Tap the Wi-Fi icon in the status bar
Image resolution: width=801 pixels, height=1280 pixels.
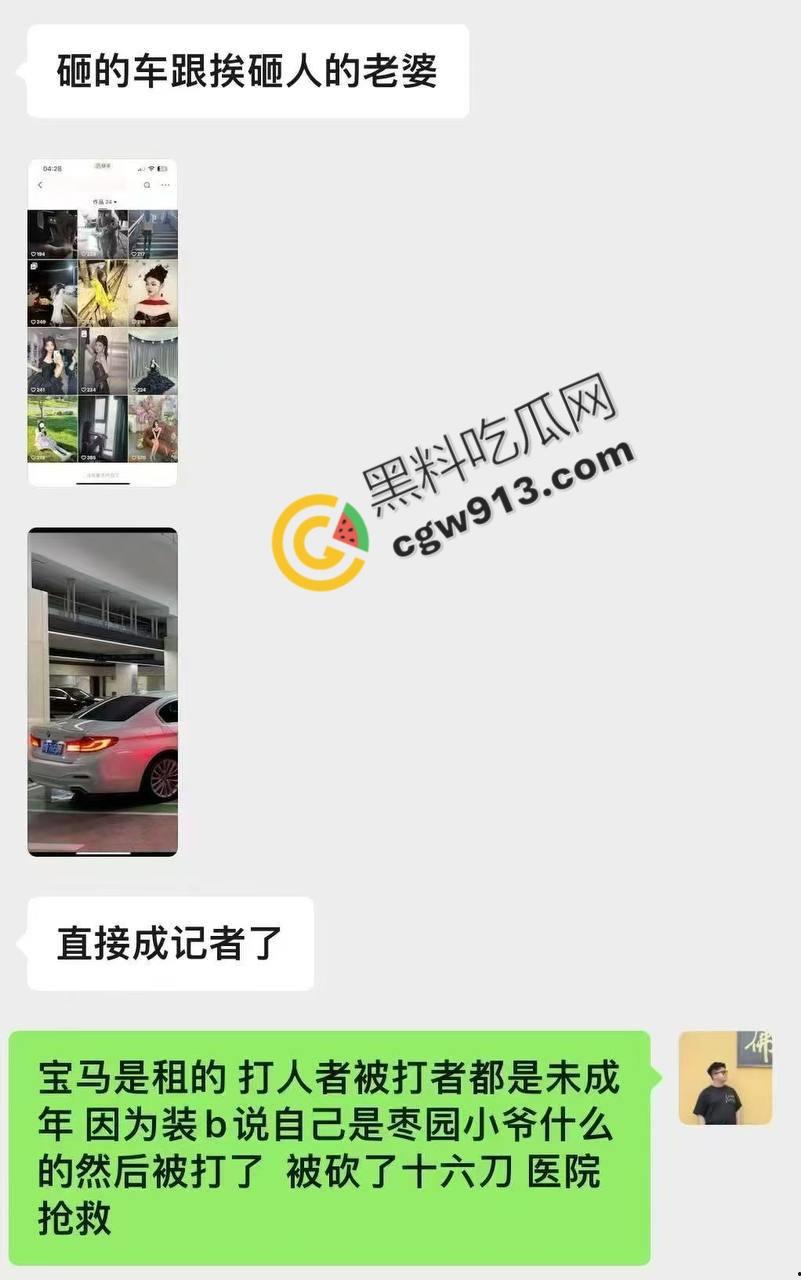pyautogui.click(x=150, y=168)
